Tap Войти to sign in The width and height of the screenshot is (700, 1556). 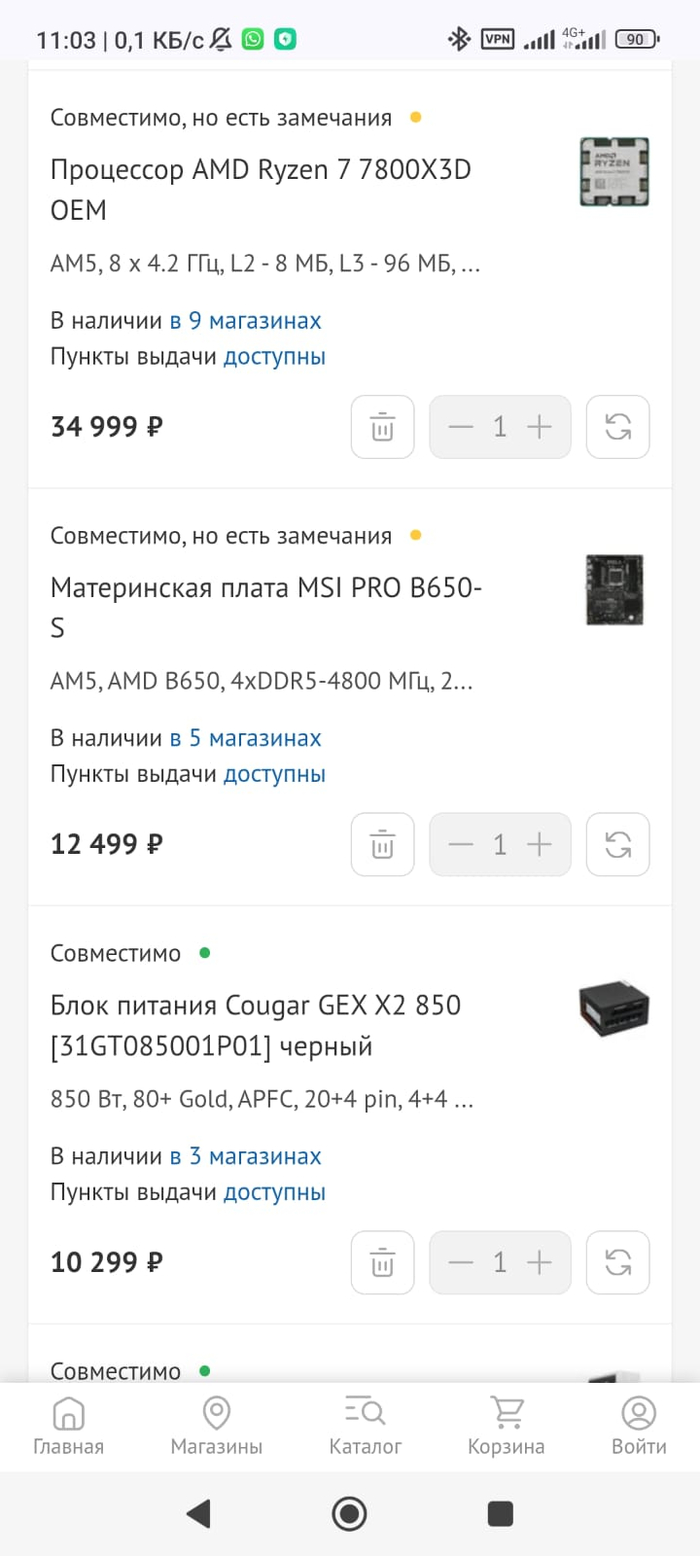coord(638,1427)
